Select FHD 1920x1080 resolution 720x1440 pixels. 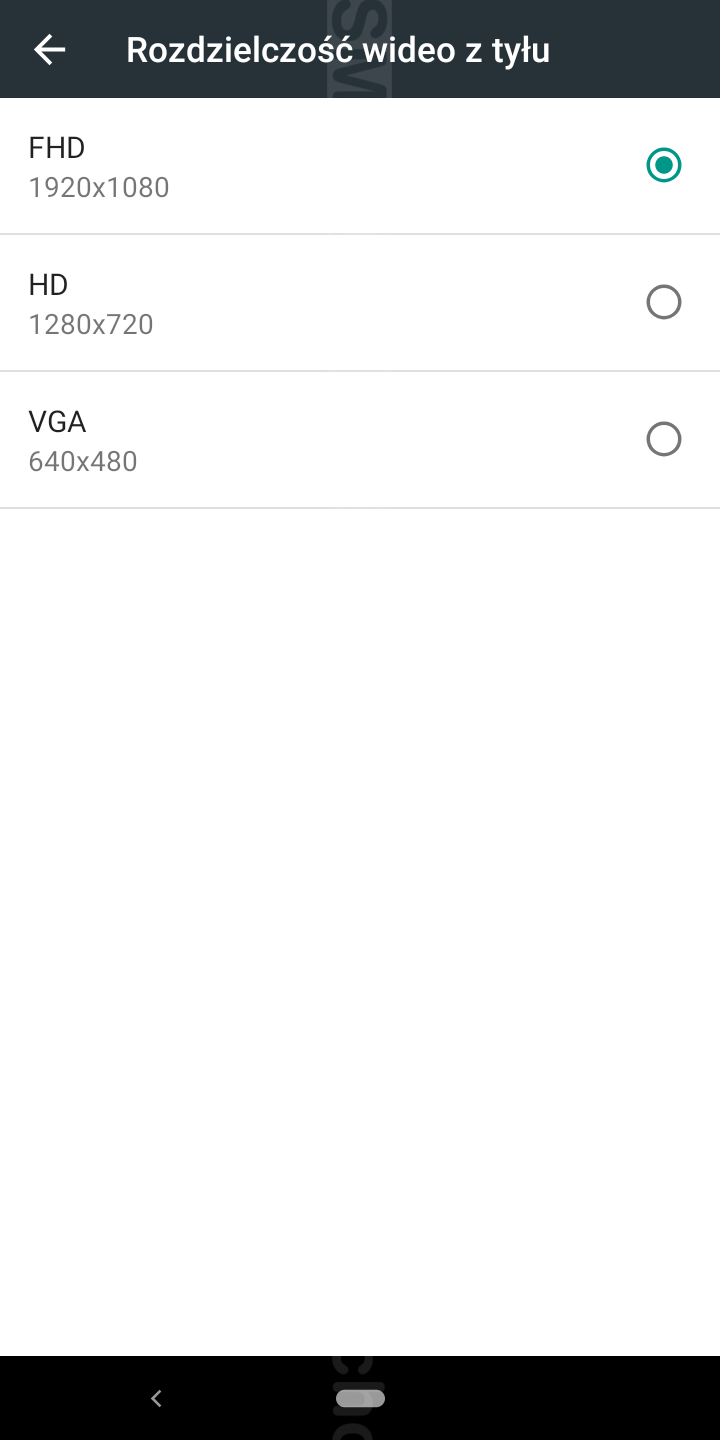pyautogui.click(x=360, y=166)
